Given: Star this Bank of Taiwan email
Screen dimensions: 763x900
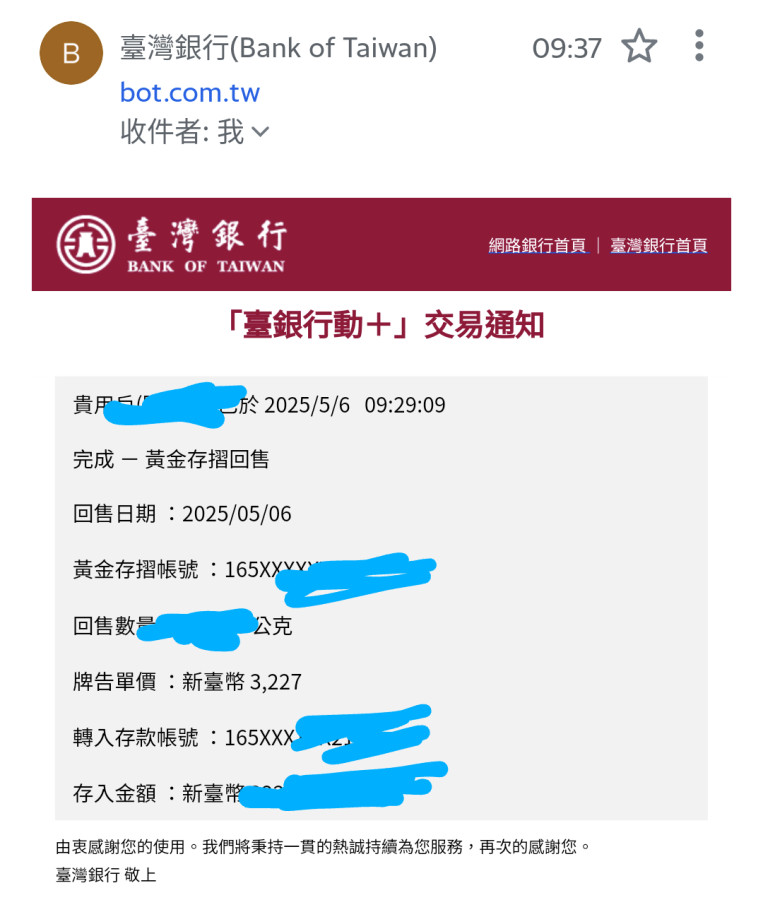Looking at the screenshot, I should tap(640, 47).
